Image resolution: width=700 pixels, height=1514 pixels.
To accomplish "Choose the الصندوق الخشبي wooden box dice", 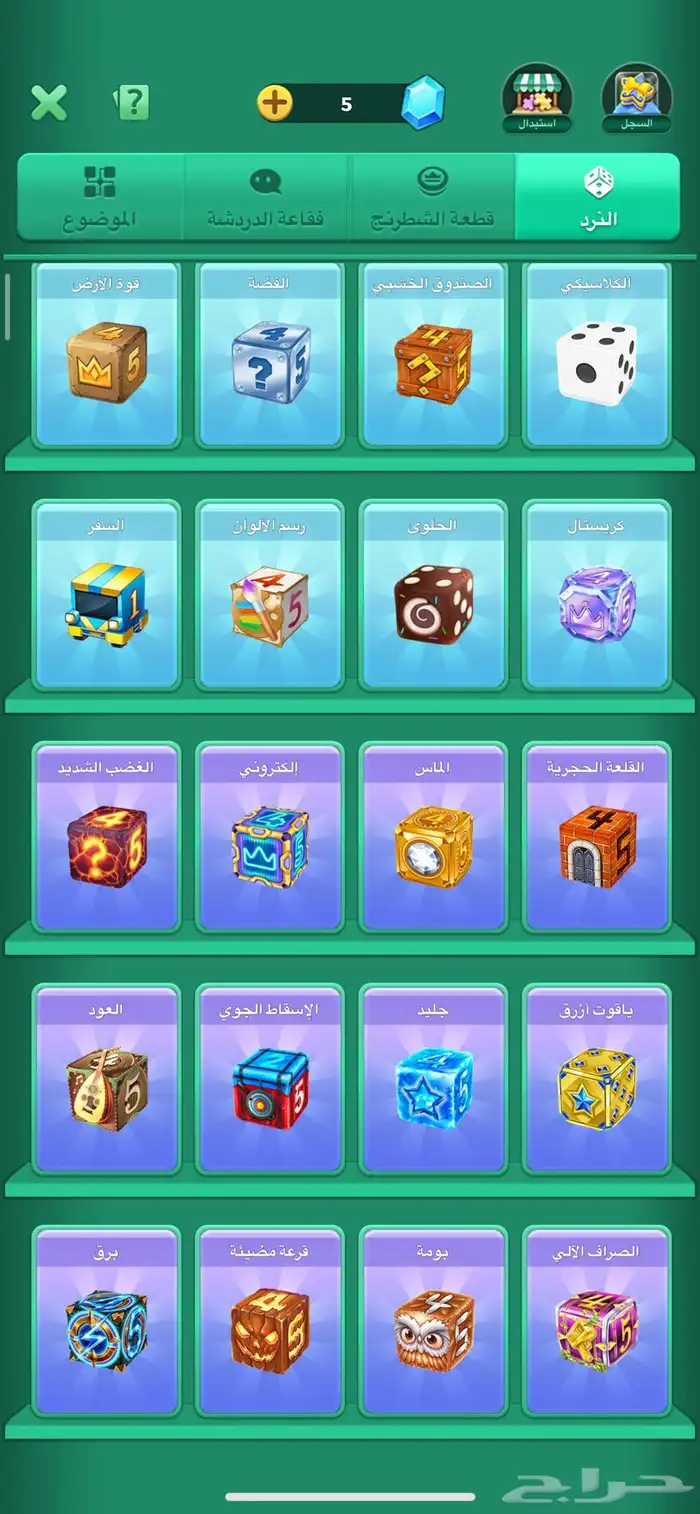I will (432, 353).
